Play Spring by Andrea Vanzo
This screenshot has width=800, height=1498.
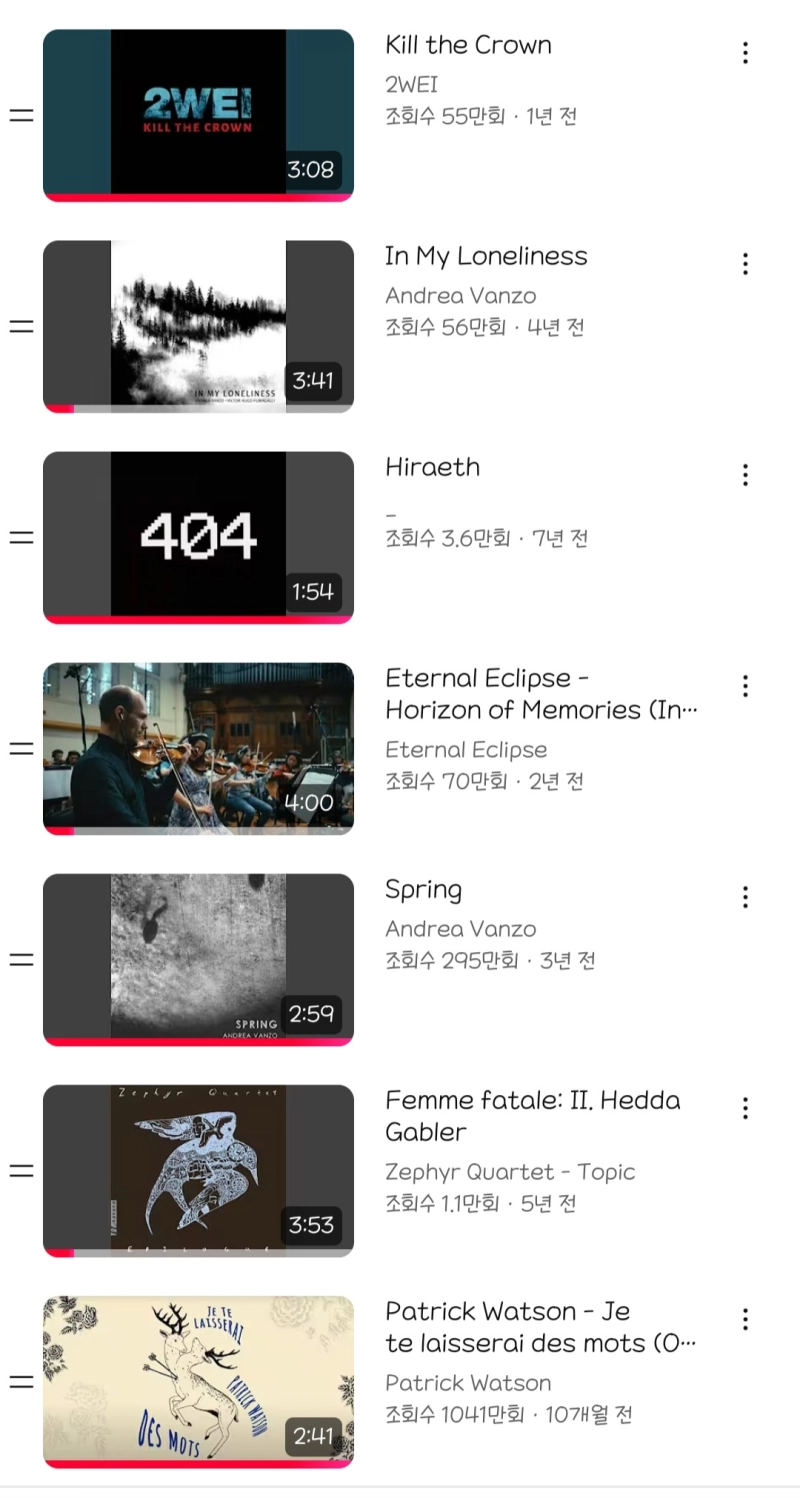click(x=198, y=959)
